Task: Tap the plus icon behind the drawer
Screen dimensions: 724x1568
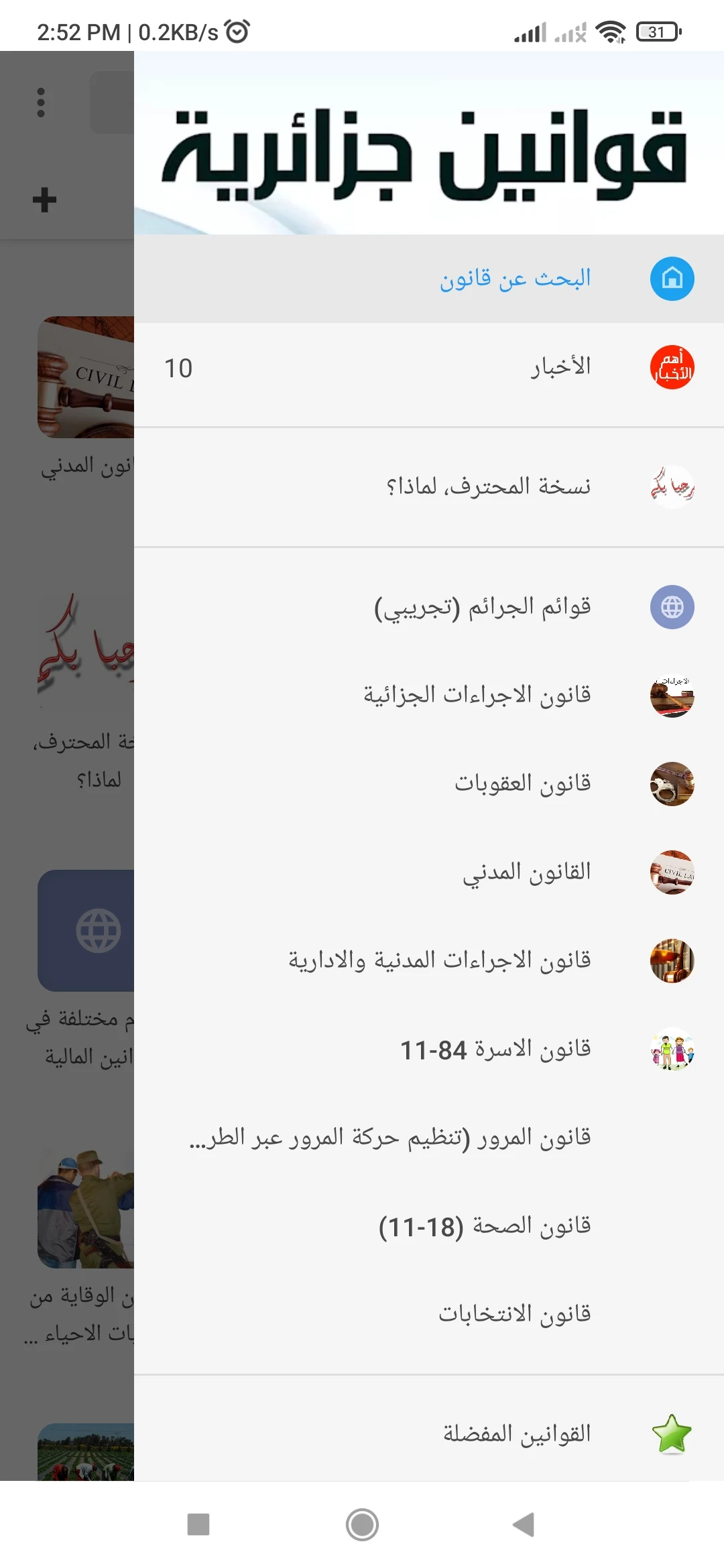Action: (x=44, y=200)
